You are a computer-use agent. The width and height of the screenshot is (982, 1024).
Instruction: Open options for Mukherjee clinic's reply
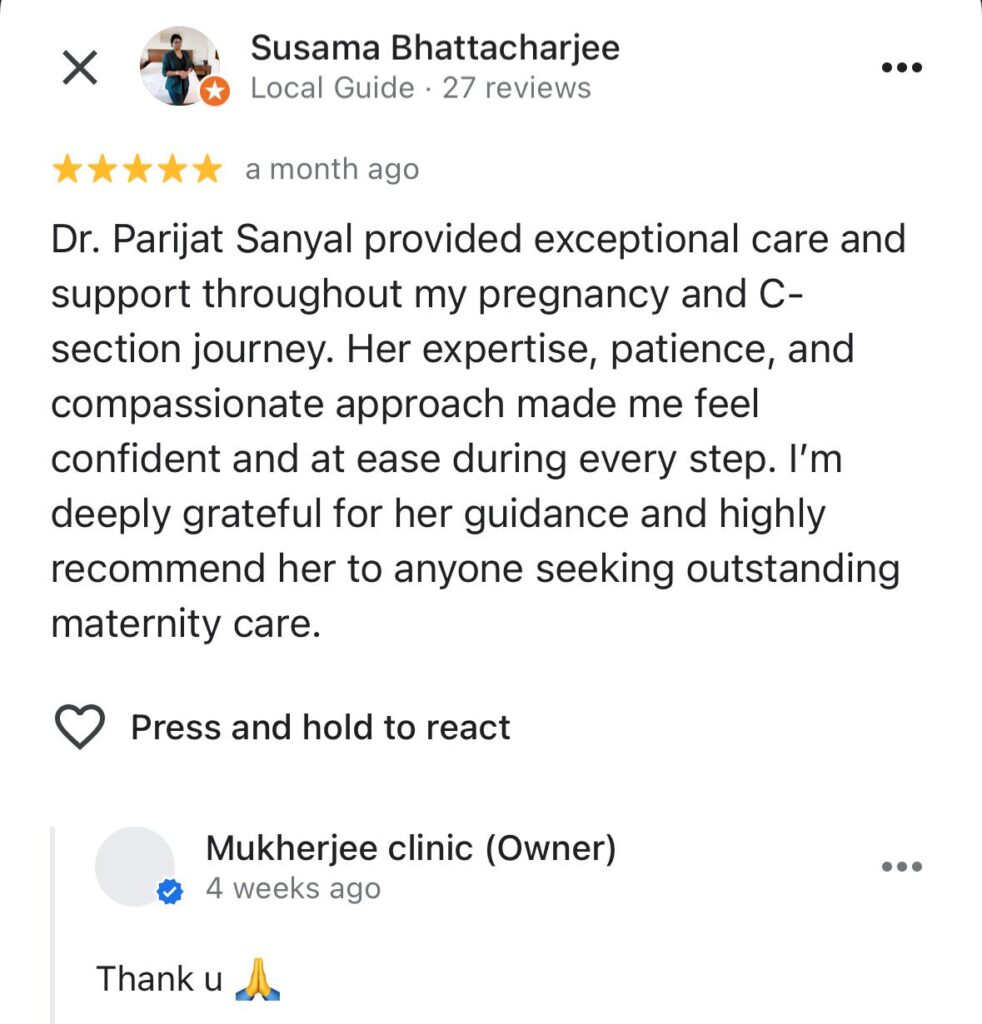901,867
